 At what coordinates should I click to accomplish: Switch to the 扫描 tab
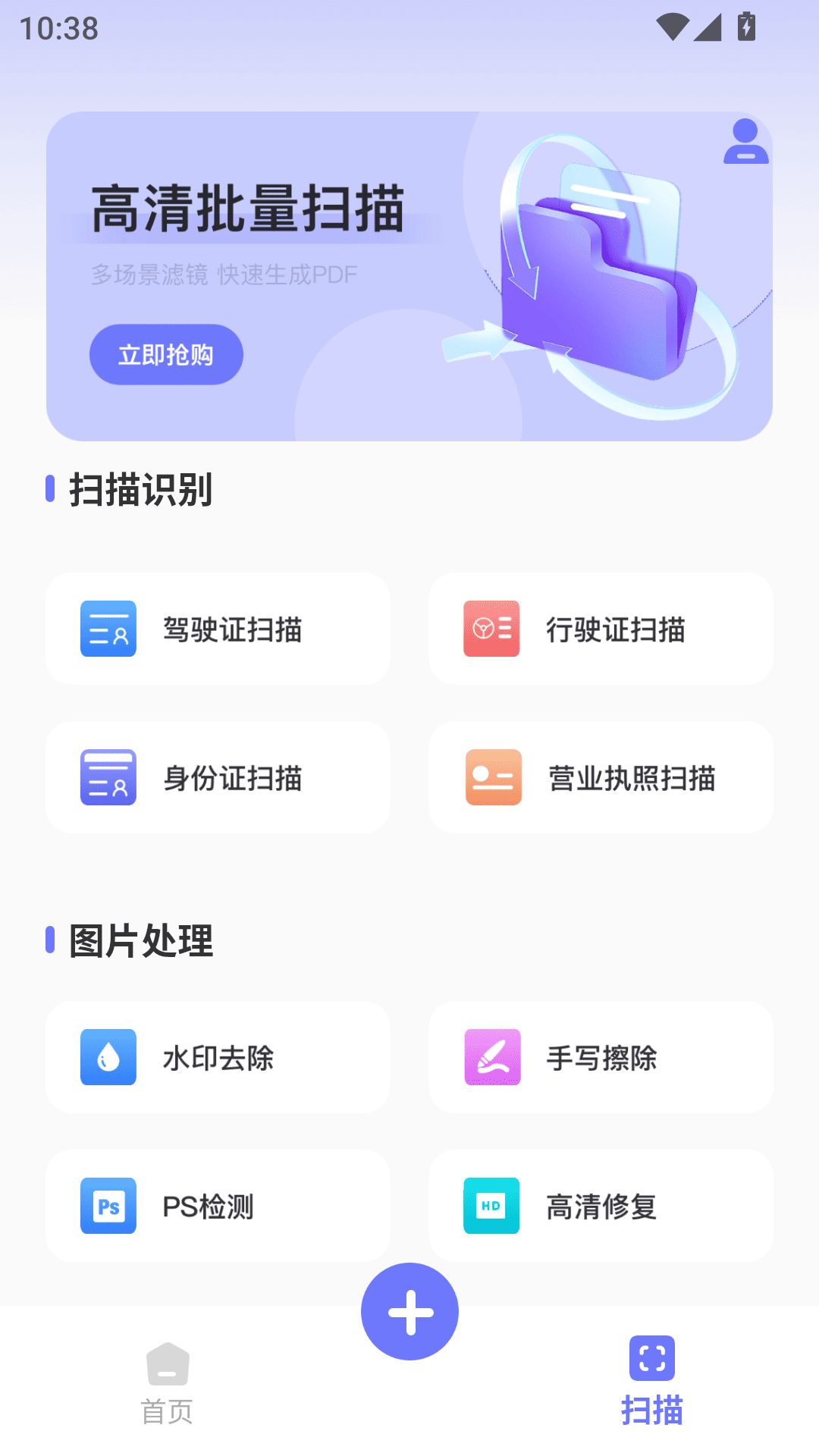pos(651,1388)
